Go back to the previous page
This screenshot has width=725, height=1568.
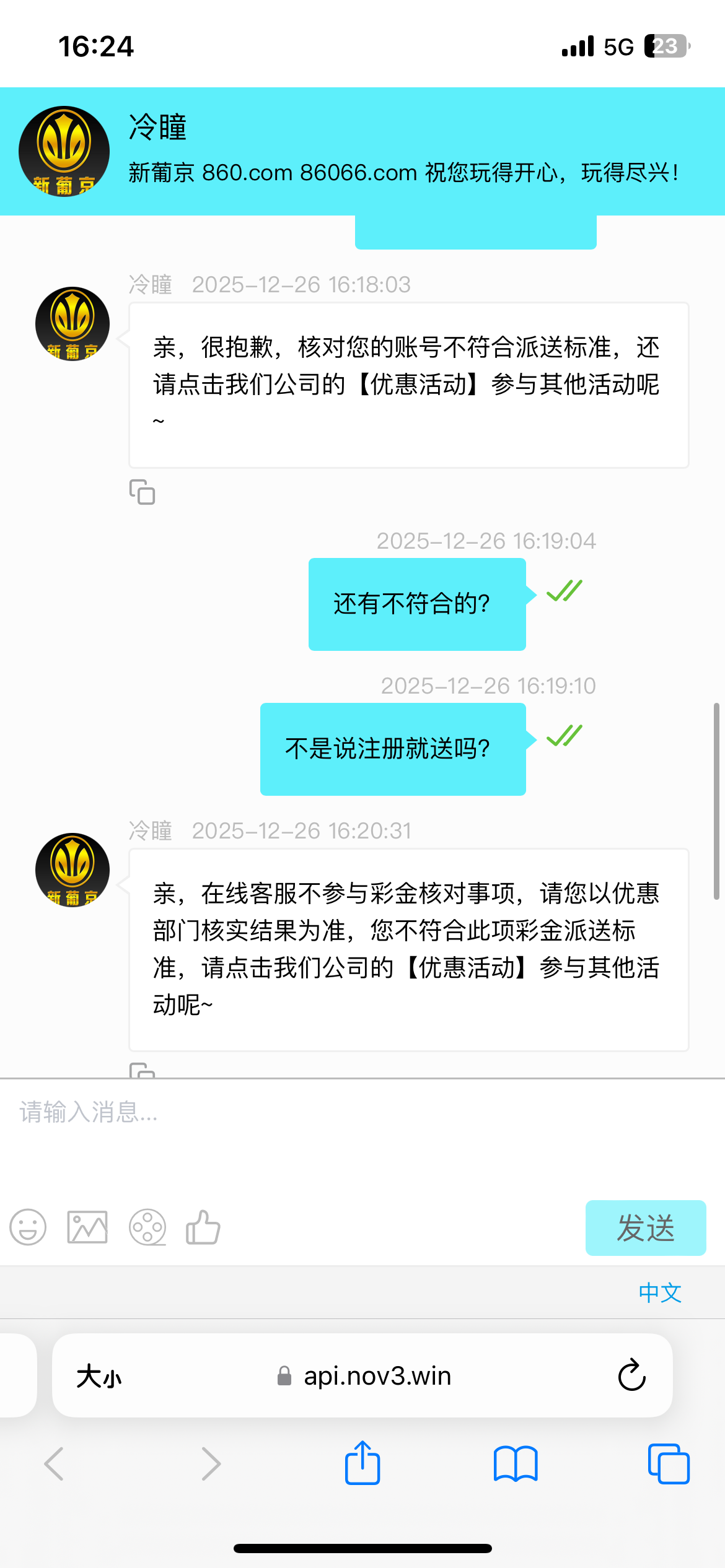[x=55, y=1463]
